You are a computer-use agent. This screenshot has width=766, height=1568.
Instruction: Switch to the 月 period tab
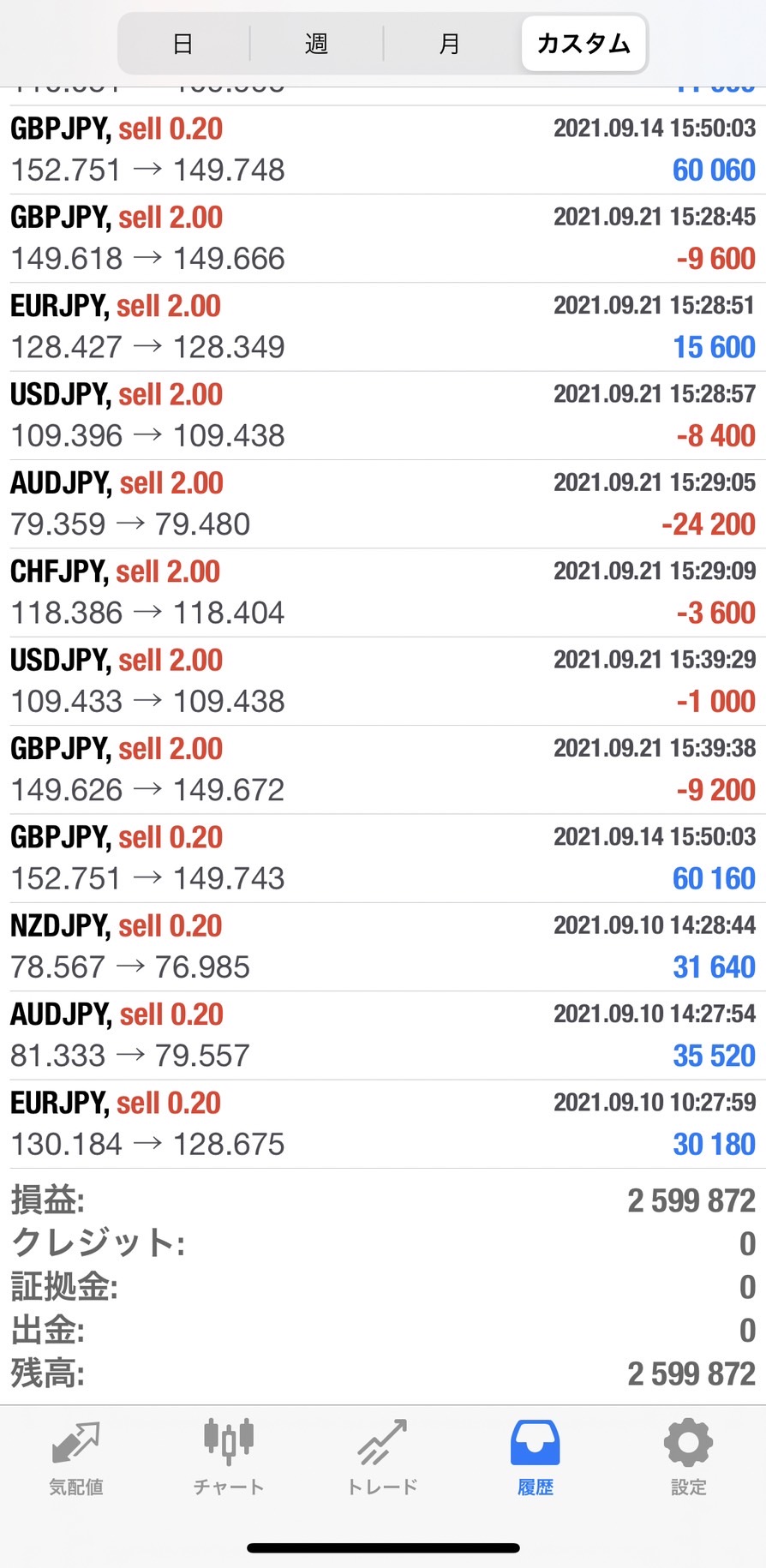tap(450, 44)
